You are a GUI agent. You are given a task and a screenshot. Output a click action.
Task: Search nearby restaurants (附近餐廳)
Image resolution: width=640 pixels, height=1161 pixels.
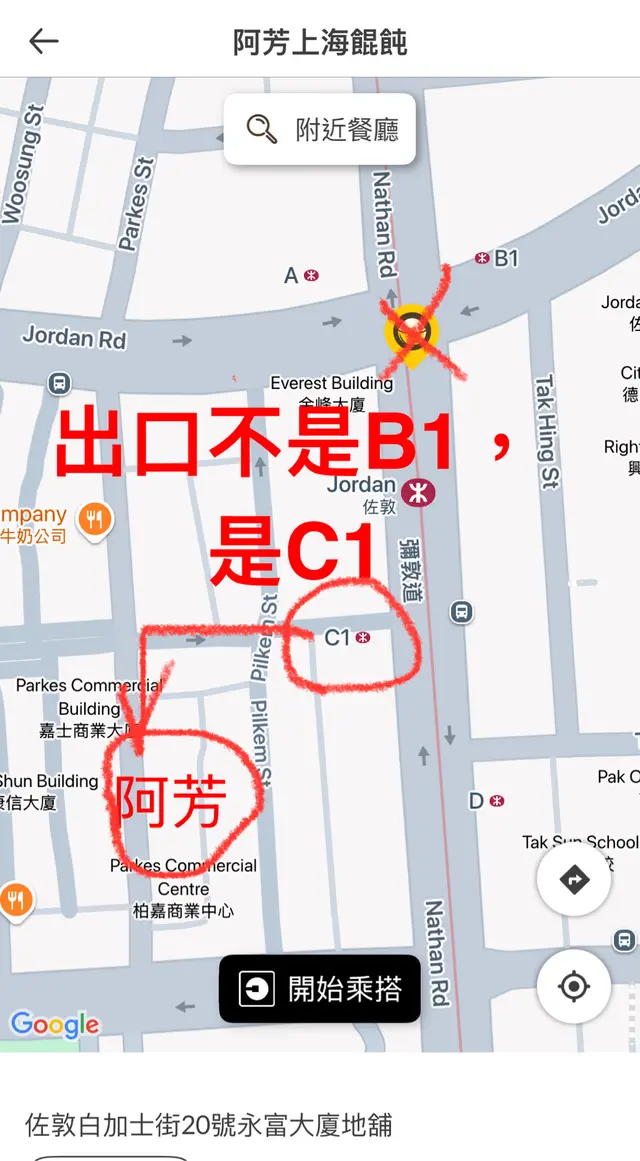[319, 129]
